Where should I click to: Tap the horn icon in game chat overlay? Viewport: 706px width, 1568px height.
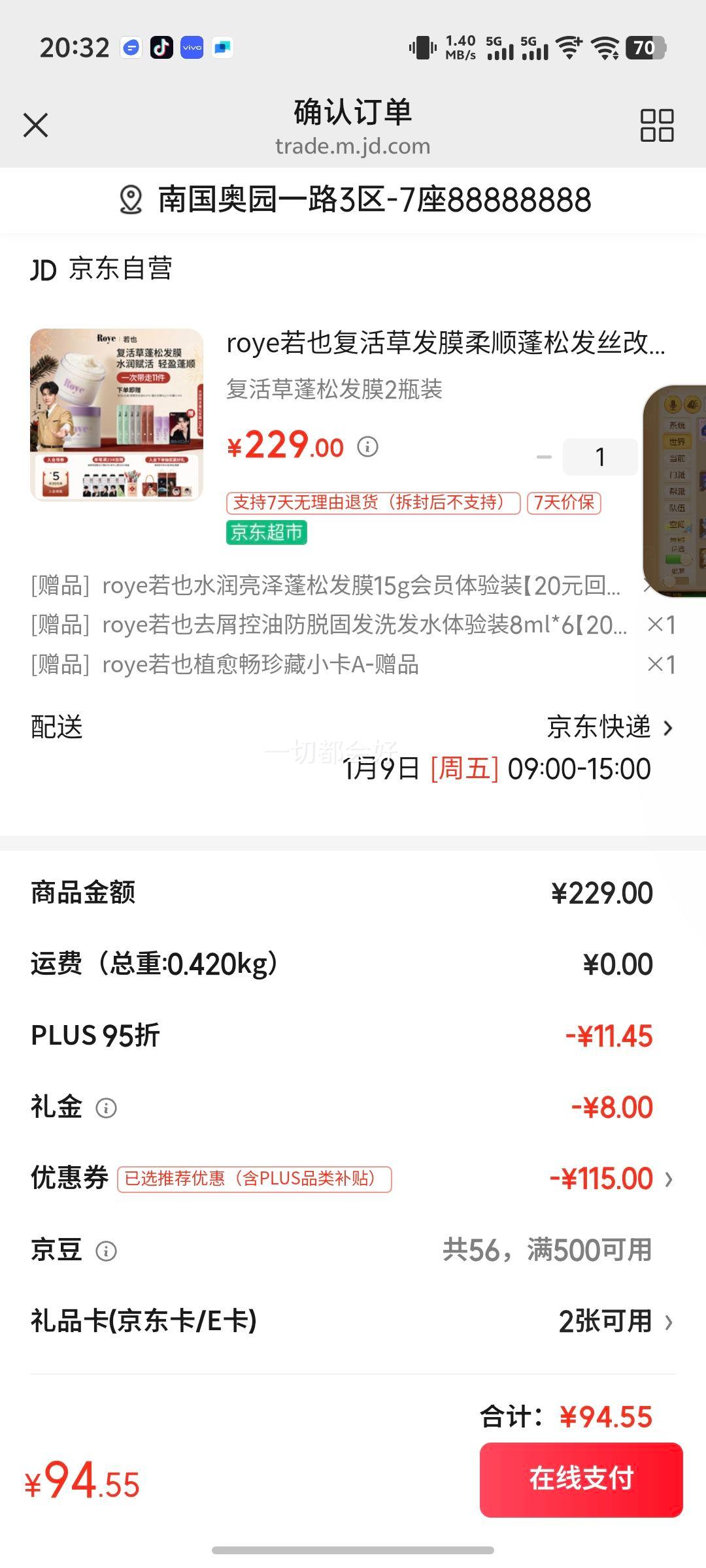click(x=692, y=404)
